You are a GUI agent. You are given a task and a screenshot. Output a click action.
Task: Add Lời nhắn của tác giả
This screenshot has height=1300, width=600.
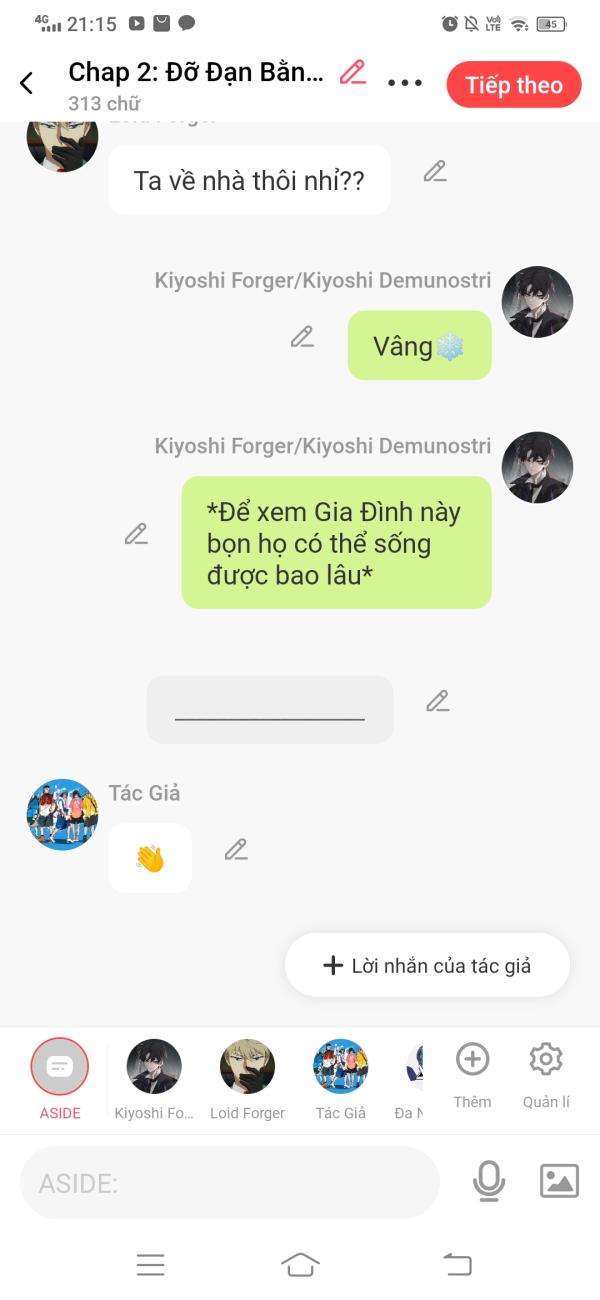(427, 965)
